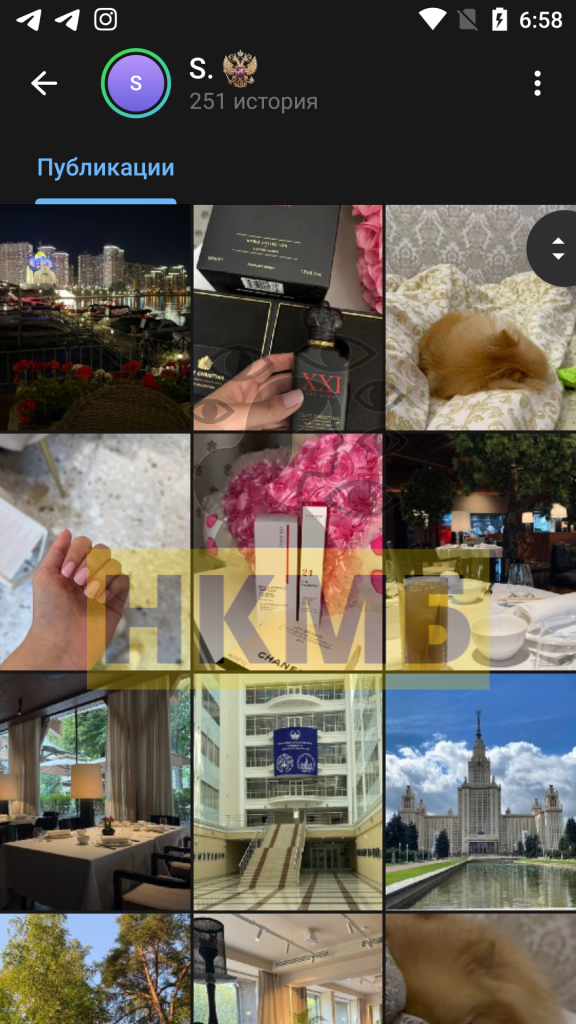View the restaurant table with drink story

[x=481, y=552]
